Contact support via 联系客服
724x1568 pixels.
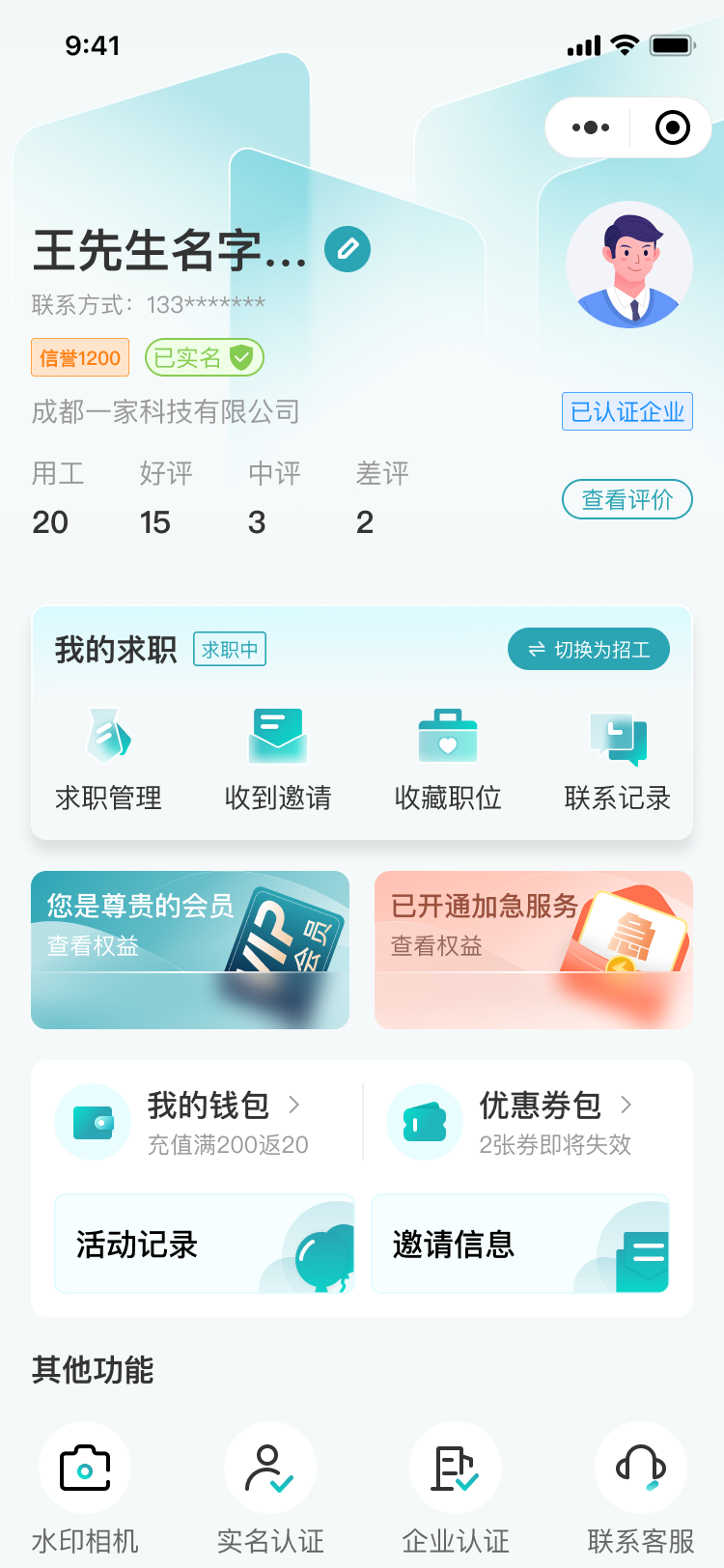coord(641,1488)
